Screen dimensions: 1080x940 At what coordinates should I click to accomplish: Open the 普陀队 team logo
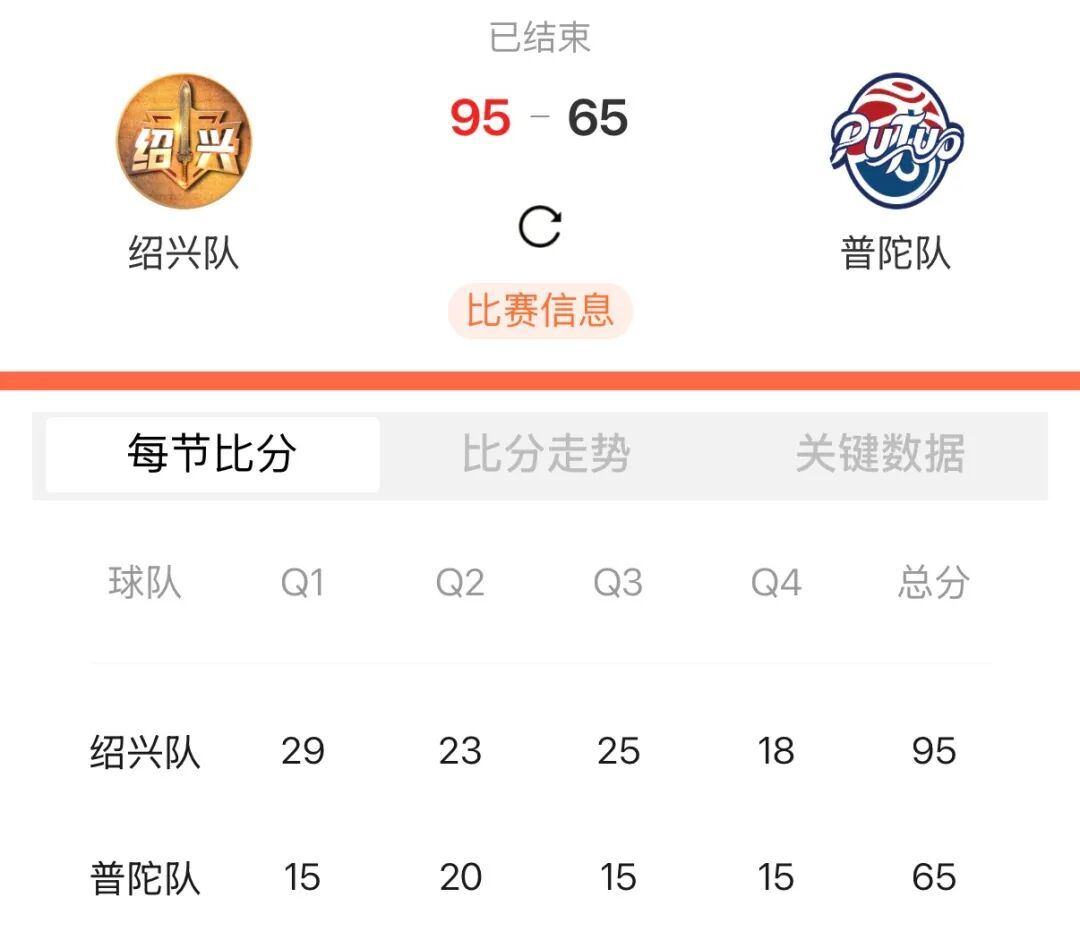tap(896, 140)
